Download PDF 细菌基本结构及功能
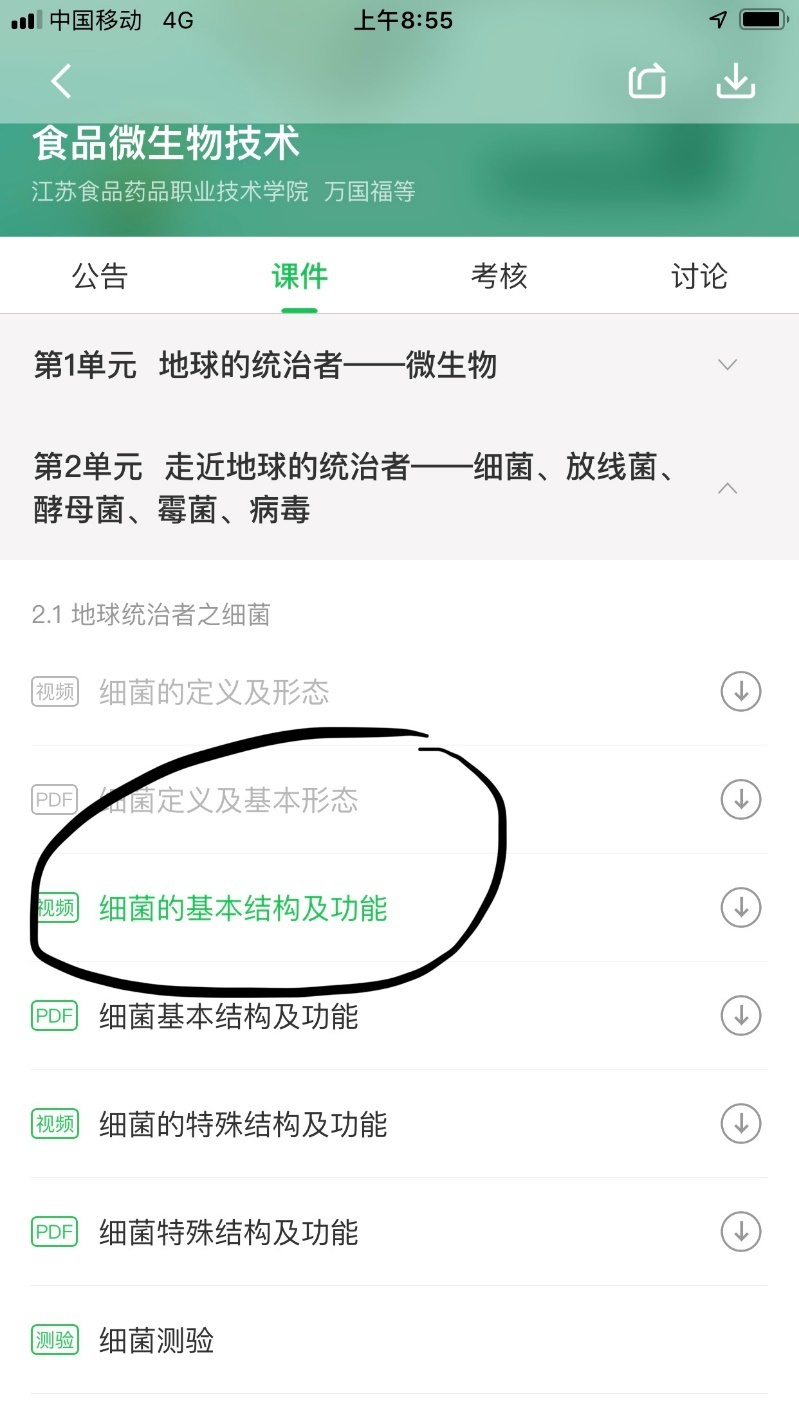799x1420 pixels. tap(741, 1016)
